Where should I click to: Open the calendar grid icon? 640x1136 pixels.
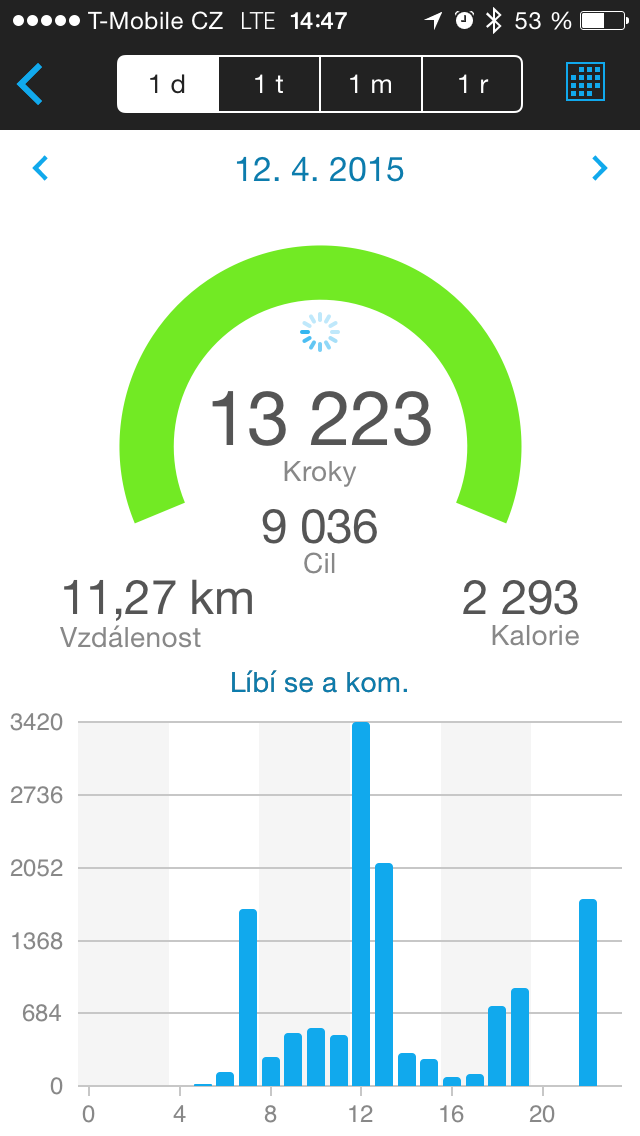click(x=585, y=81)
